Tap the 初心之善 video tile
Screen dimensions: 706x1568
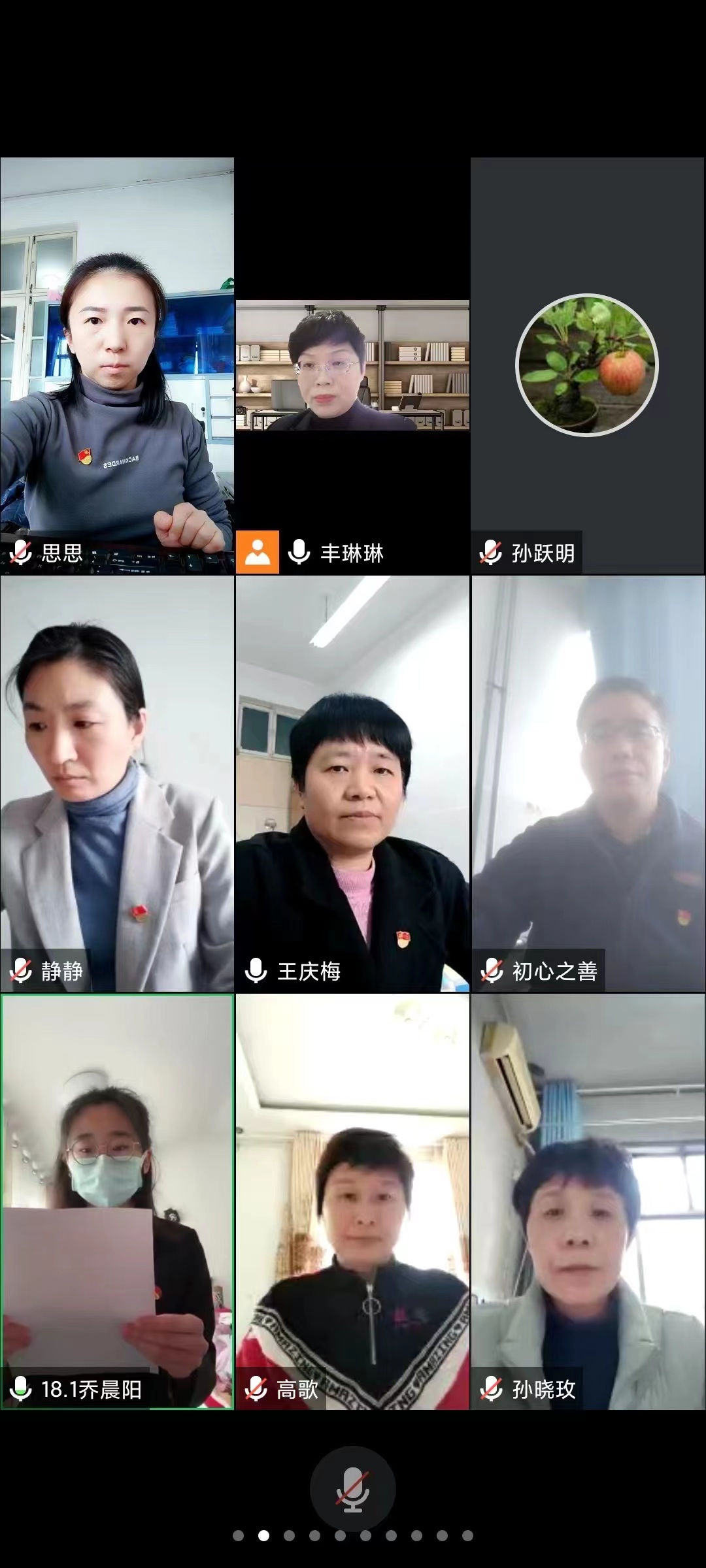(588, 783)
